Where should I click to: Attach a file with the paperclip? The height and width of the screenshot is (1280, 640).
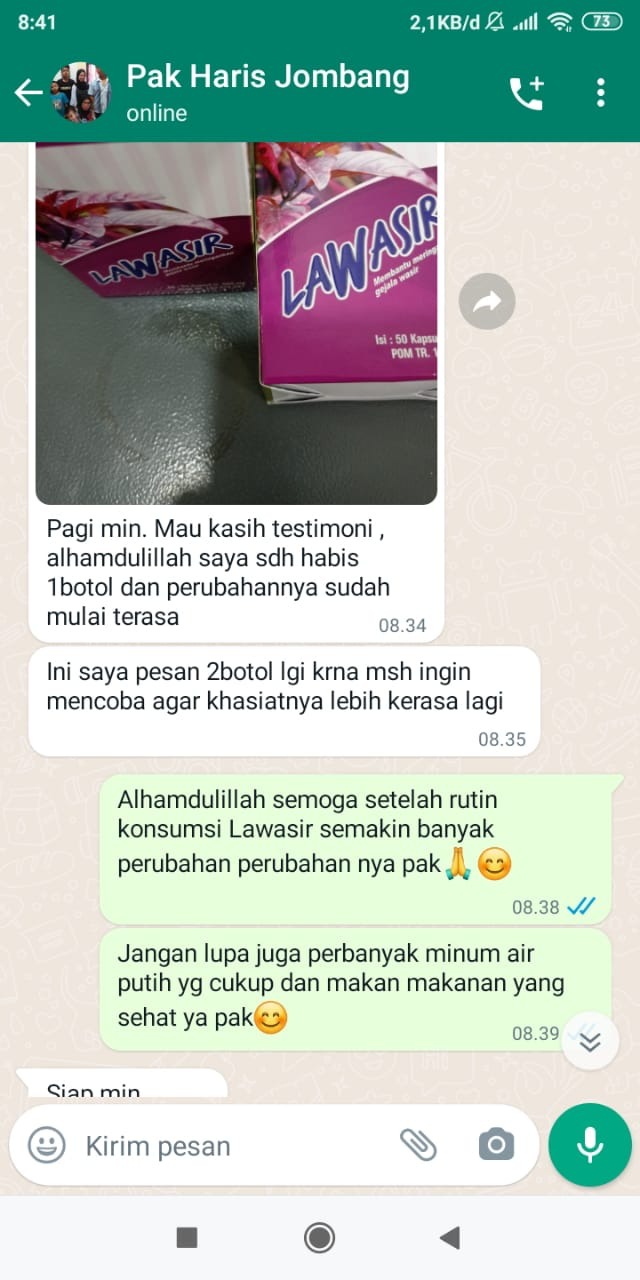pyautogui.click(x=418, y=1145)
